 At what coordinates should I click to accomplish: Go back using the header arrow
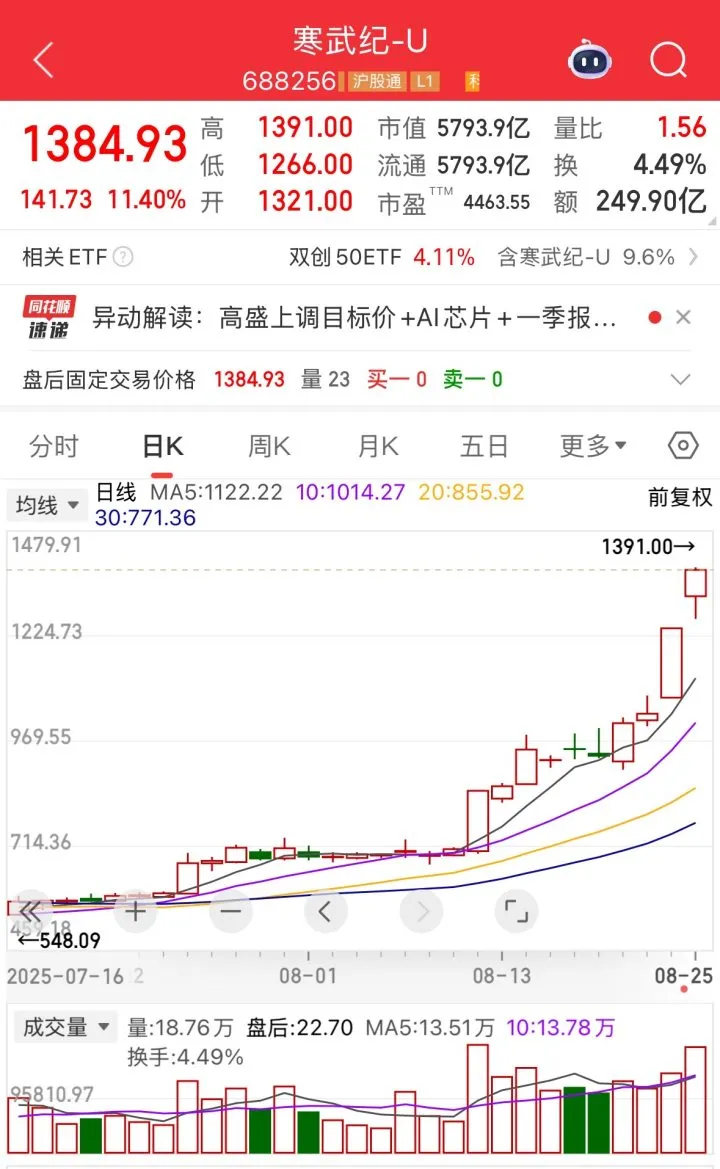pos(42,61)
